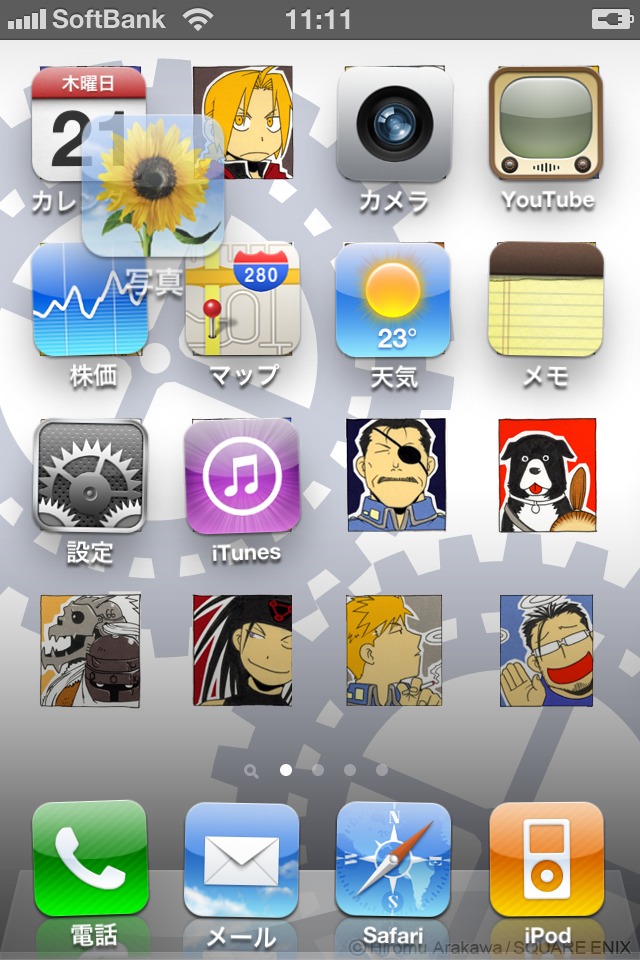Viewport: 640px width, 960px height.
Task: Open the メモ notes app
Action: pyautogui.click(x=547, y=300)
